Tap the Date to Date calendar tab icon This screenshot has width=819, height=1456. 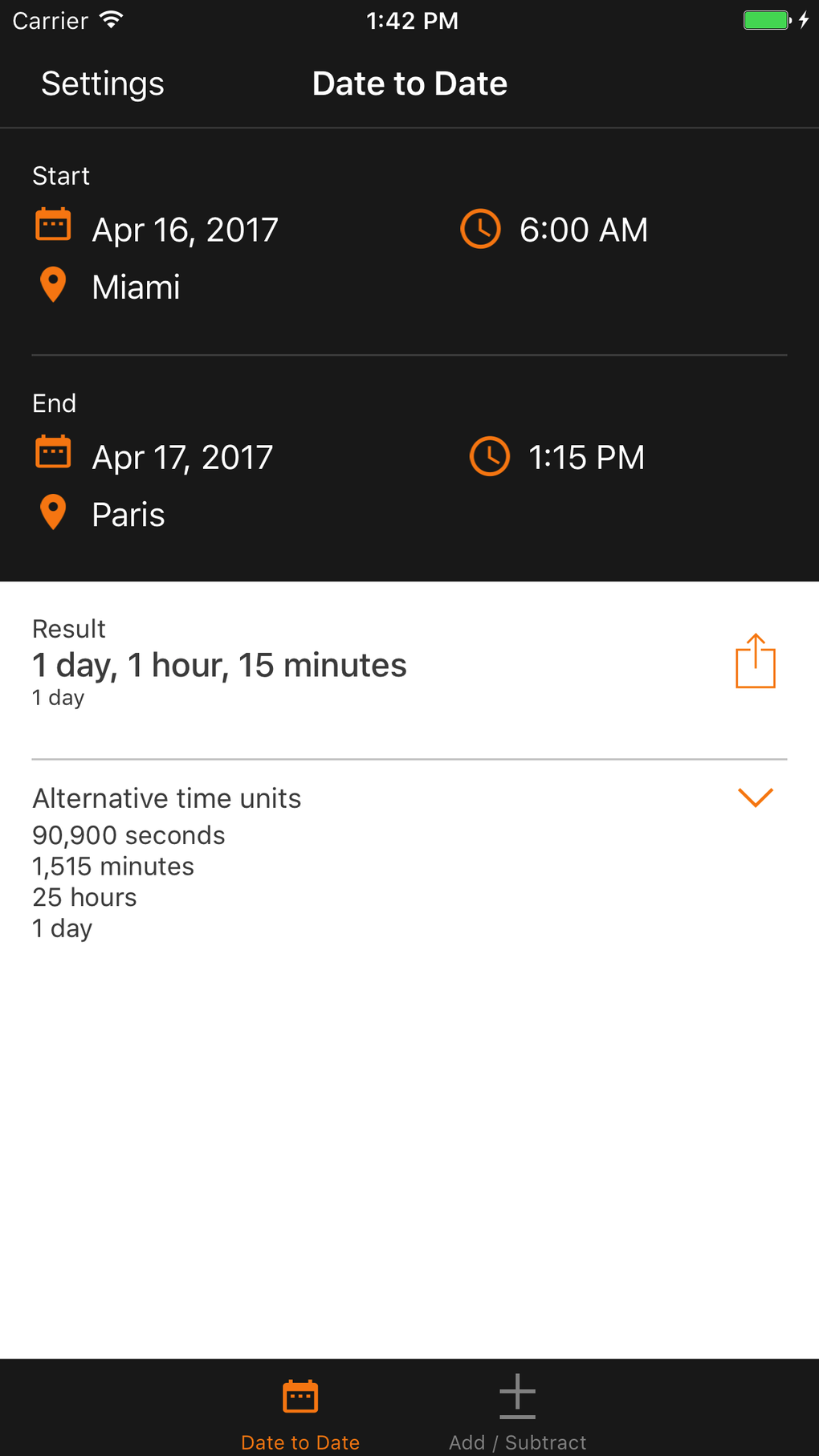point(299,1395)
